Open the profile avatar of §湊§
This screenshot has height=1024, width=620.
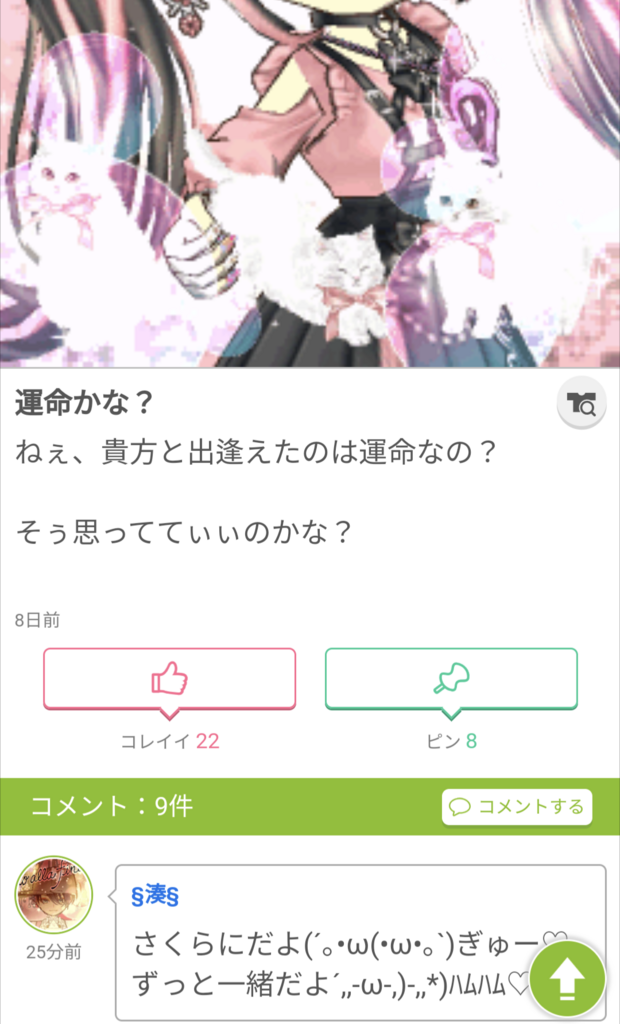click(53, 895)
